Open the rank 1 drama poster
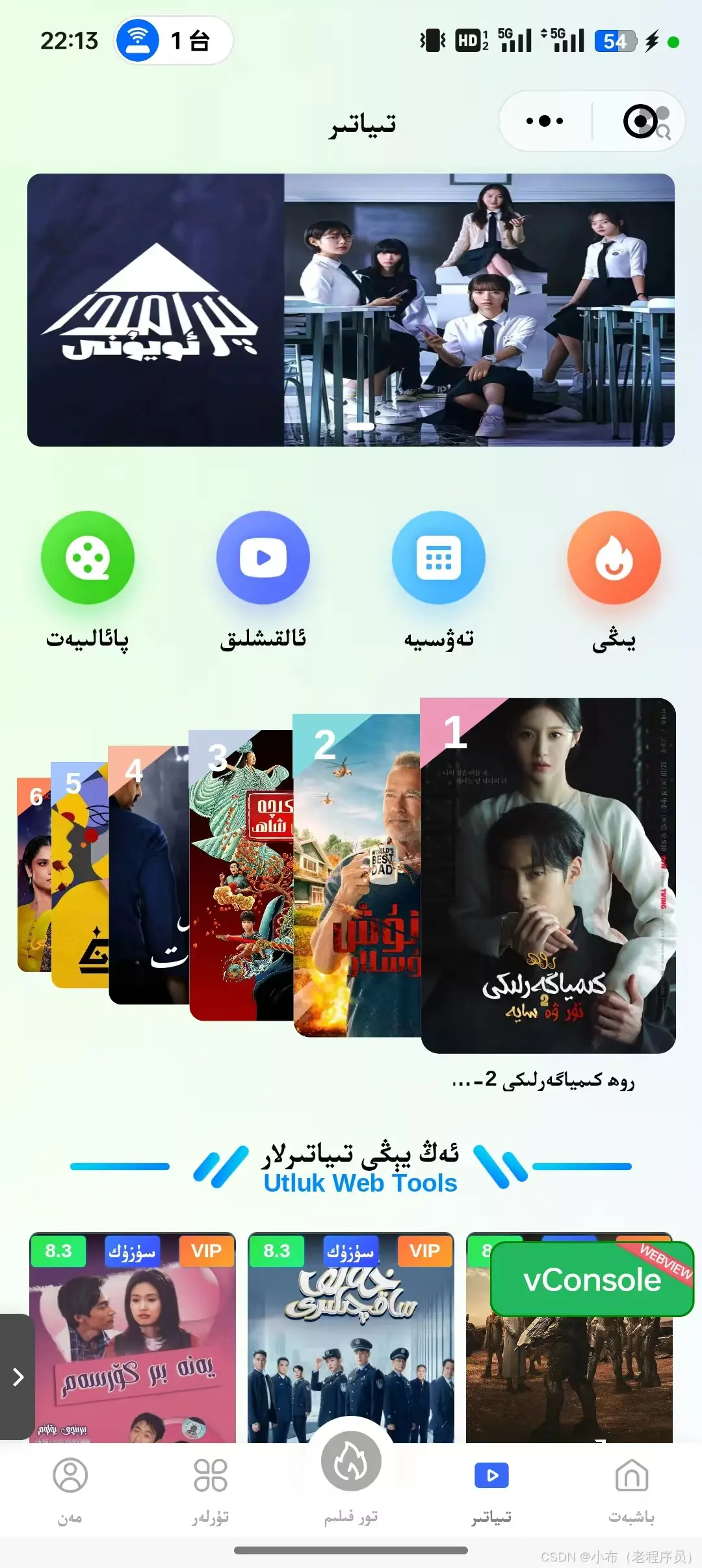This screenshot has height=1568, width=702. click(x=548, y=875)
